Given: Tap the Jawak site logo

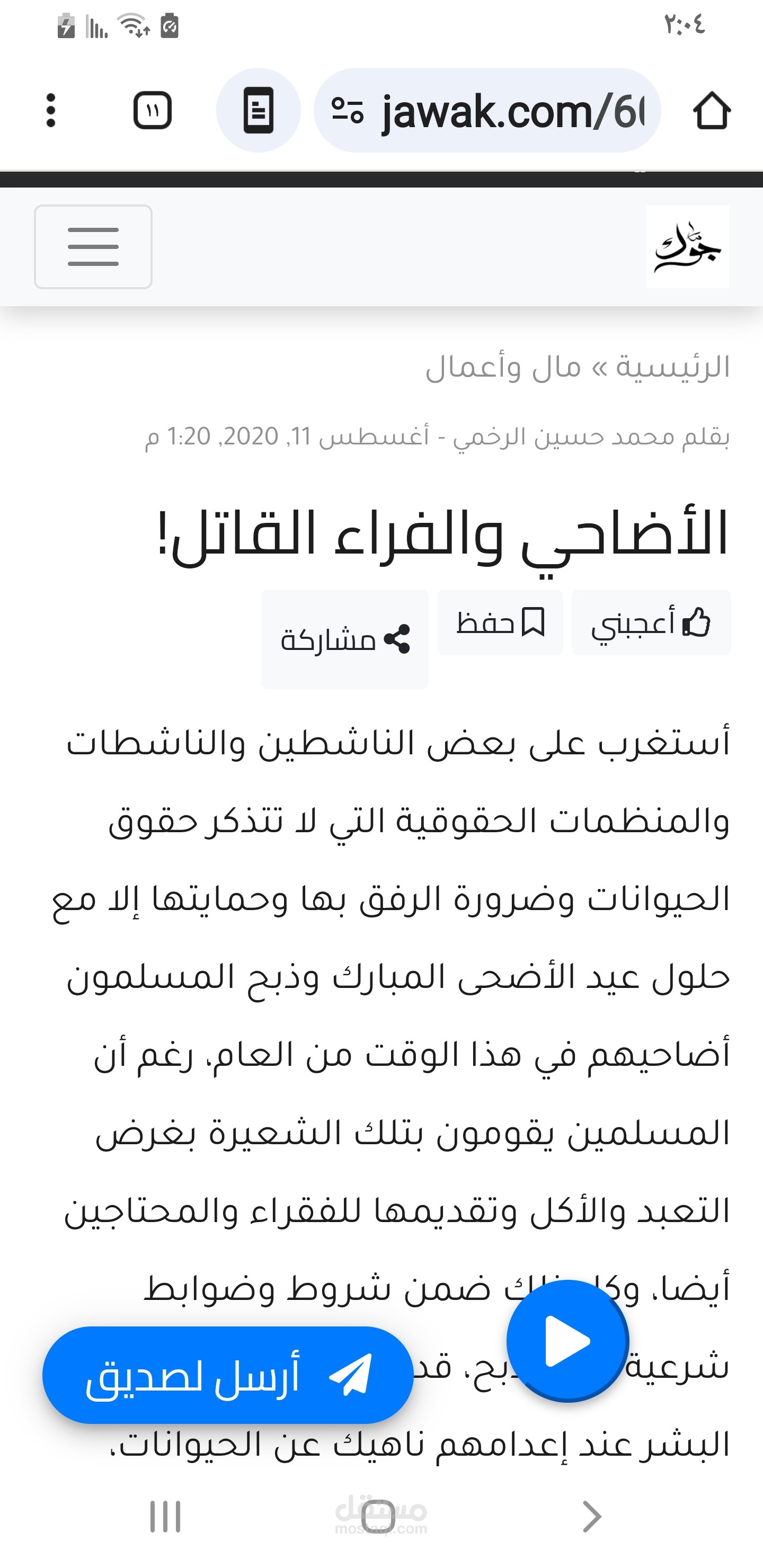Looking at the screenshot, I should [x=687, y=246].
